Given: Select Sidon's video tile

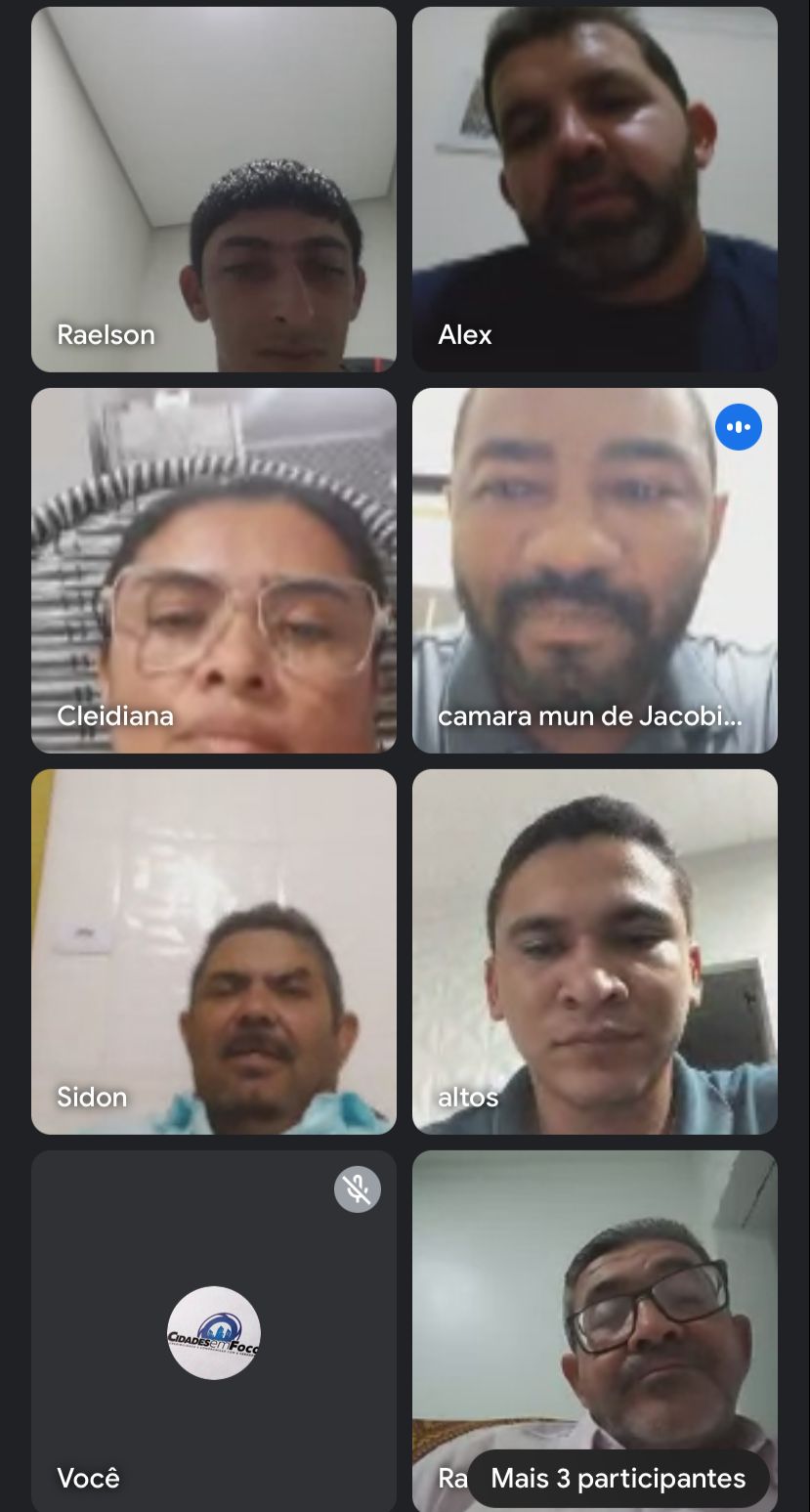Looking at the screenshot, I should click(214, 952).
